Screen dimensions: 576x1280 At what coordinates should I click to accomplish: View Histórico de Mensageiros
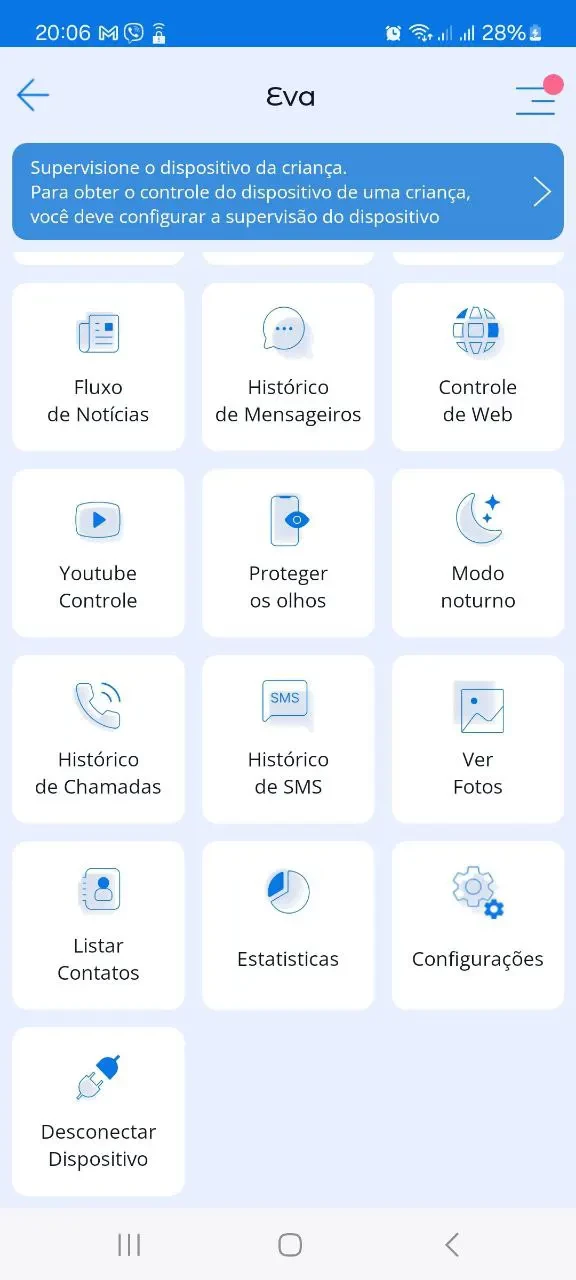[288, 367]
